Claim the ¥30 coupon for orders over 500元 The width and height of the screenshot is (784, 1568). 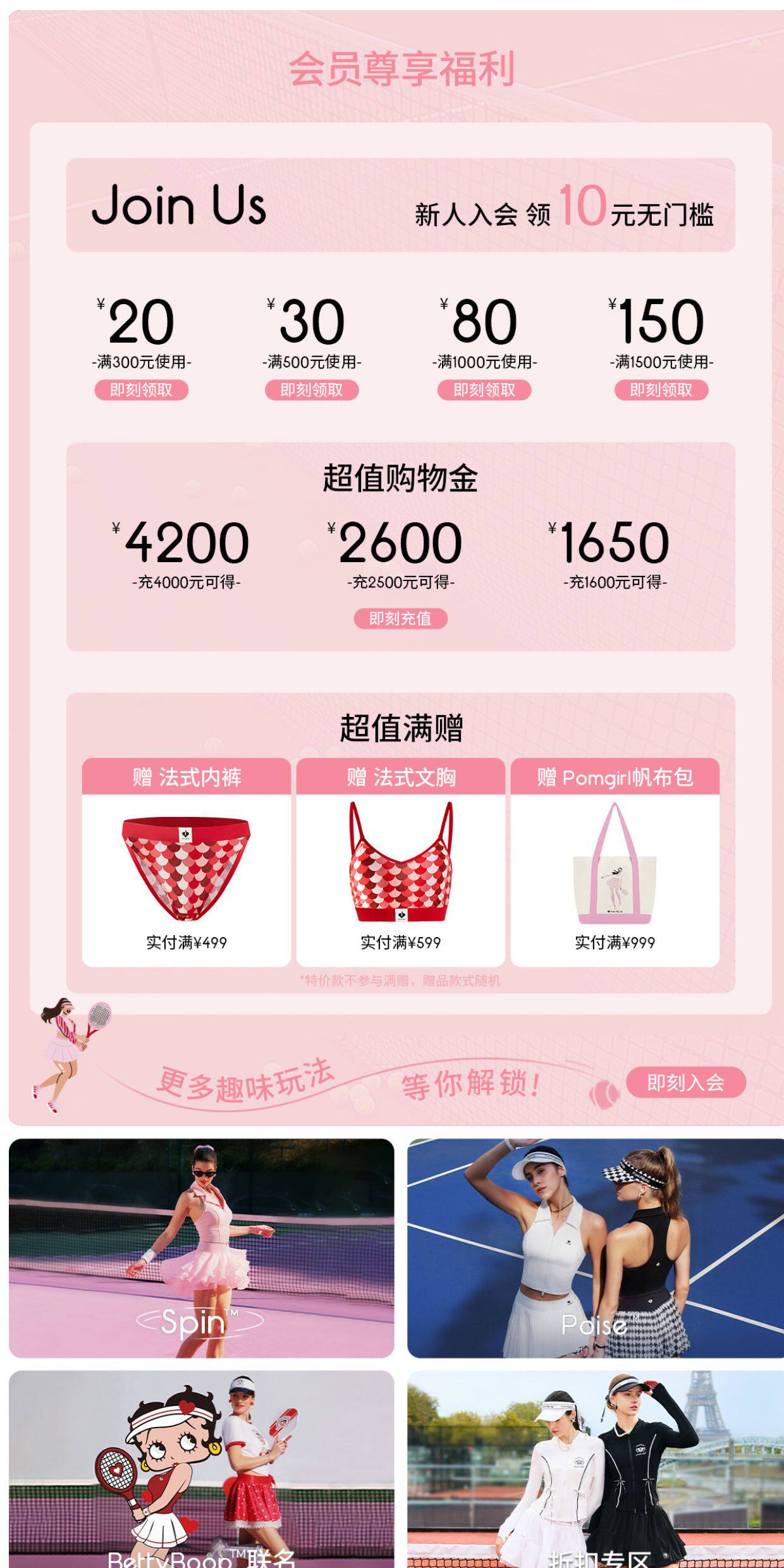[312, 390]
